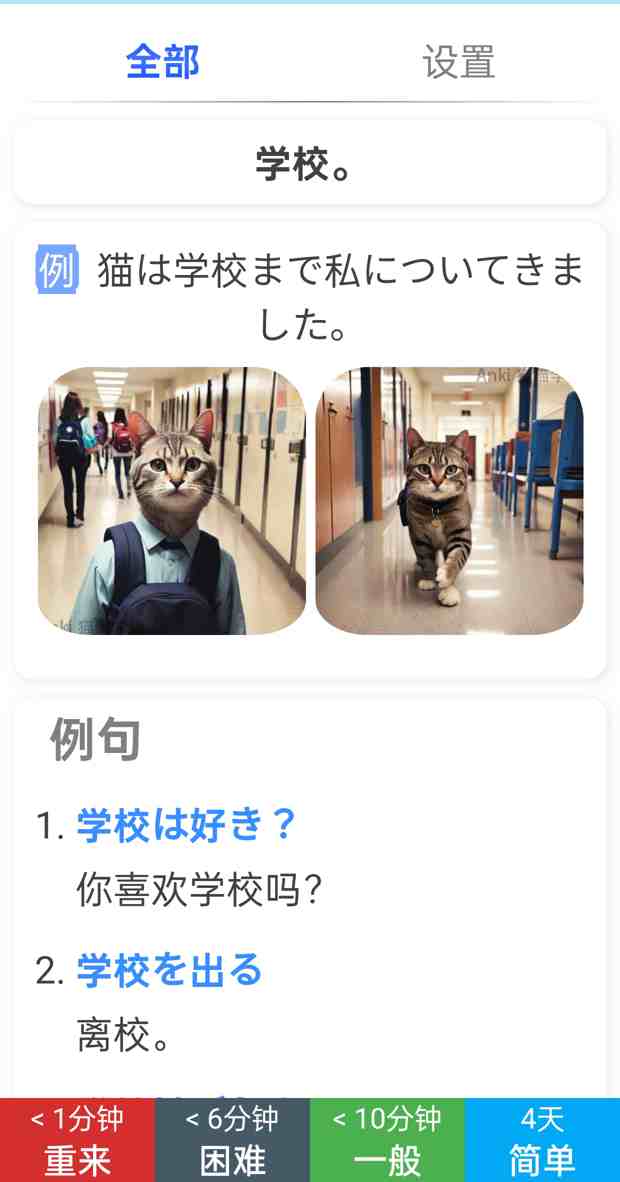Tap the 重来 answer button
This screenshot has width=620, height=1182.
coord(77,1140)
